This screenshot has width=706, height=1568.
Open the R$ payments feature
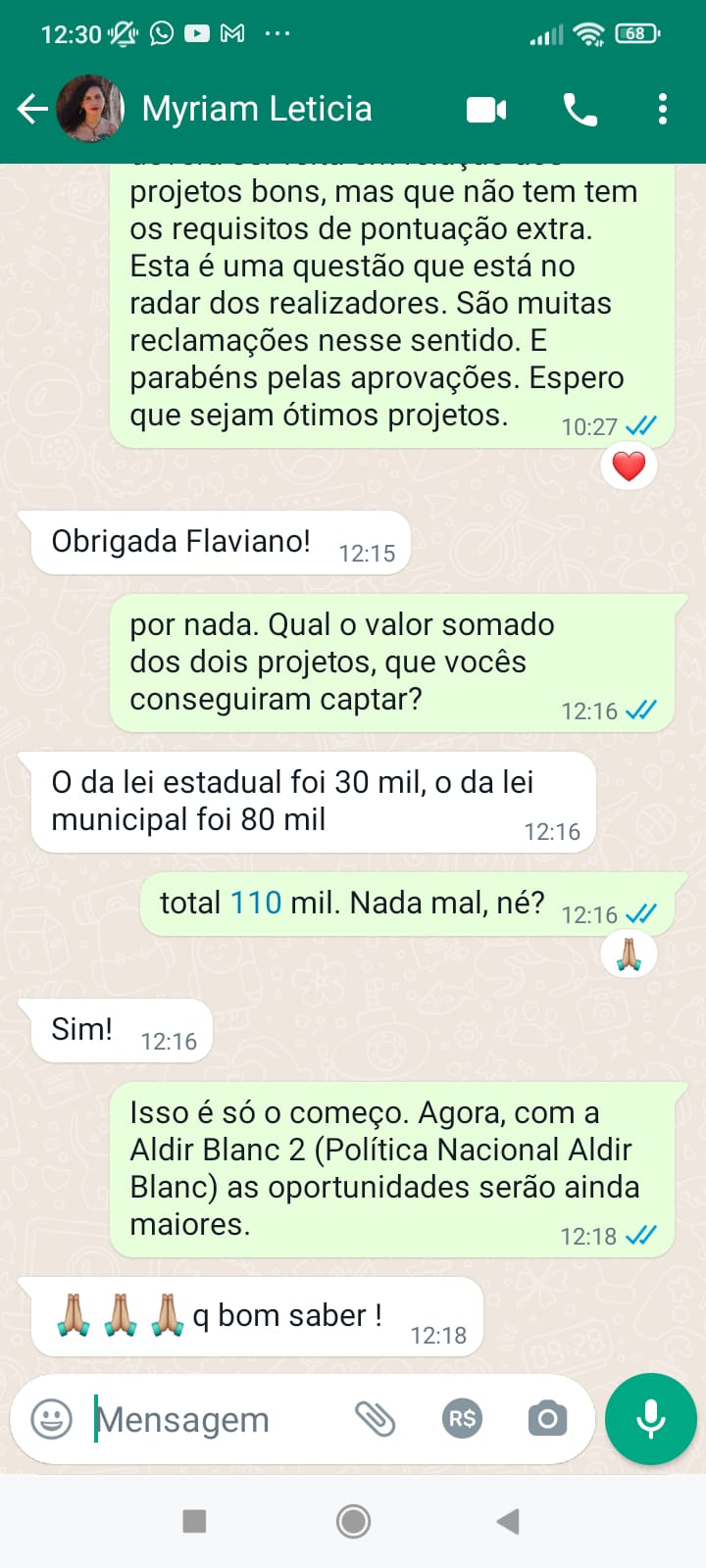tap(462, 1418)
